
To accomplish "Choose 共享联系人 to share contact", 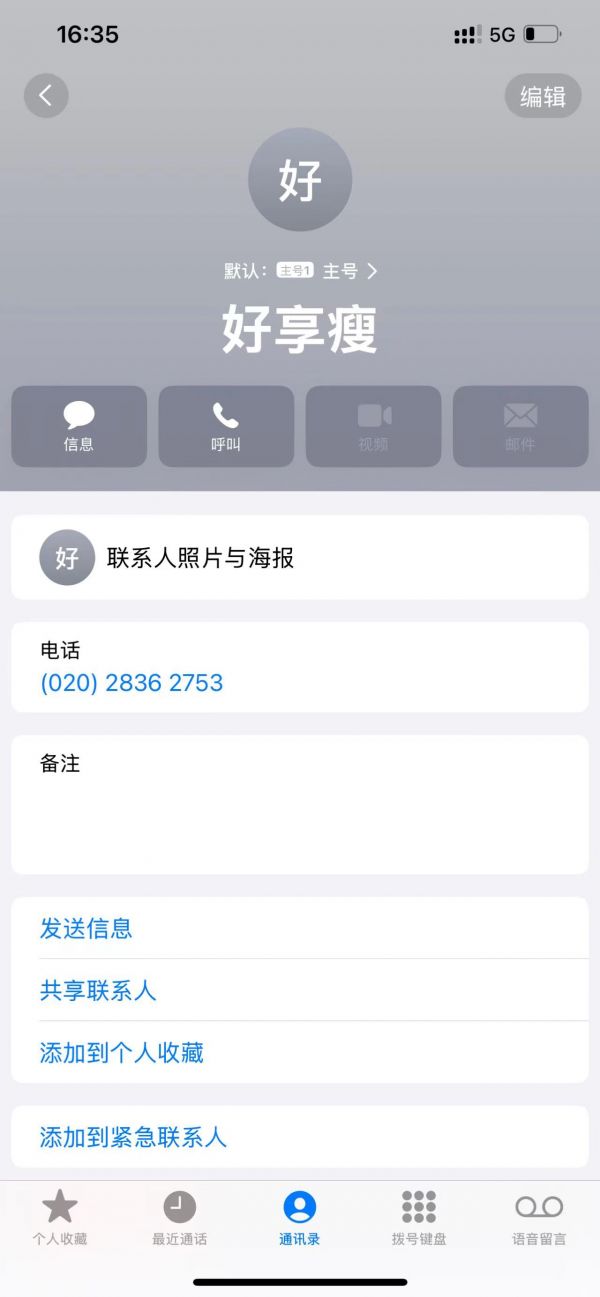I will tap(98, 990).
